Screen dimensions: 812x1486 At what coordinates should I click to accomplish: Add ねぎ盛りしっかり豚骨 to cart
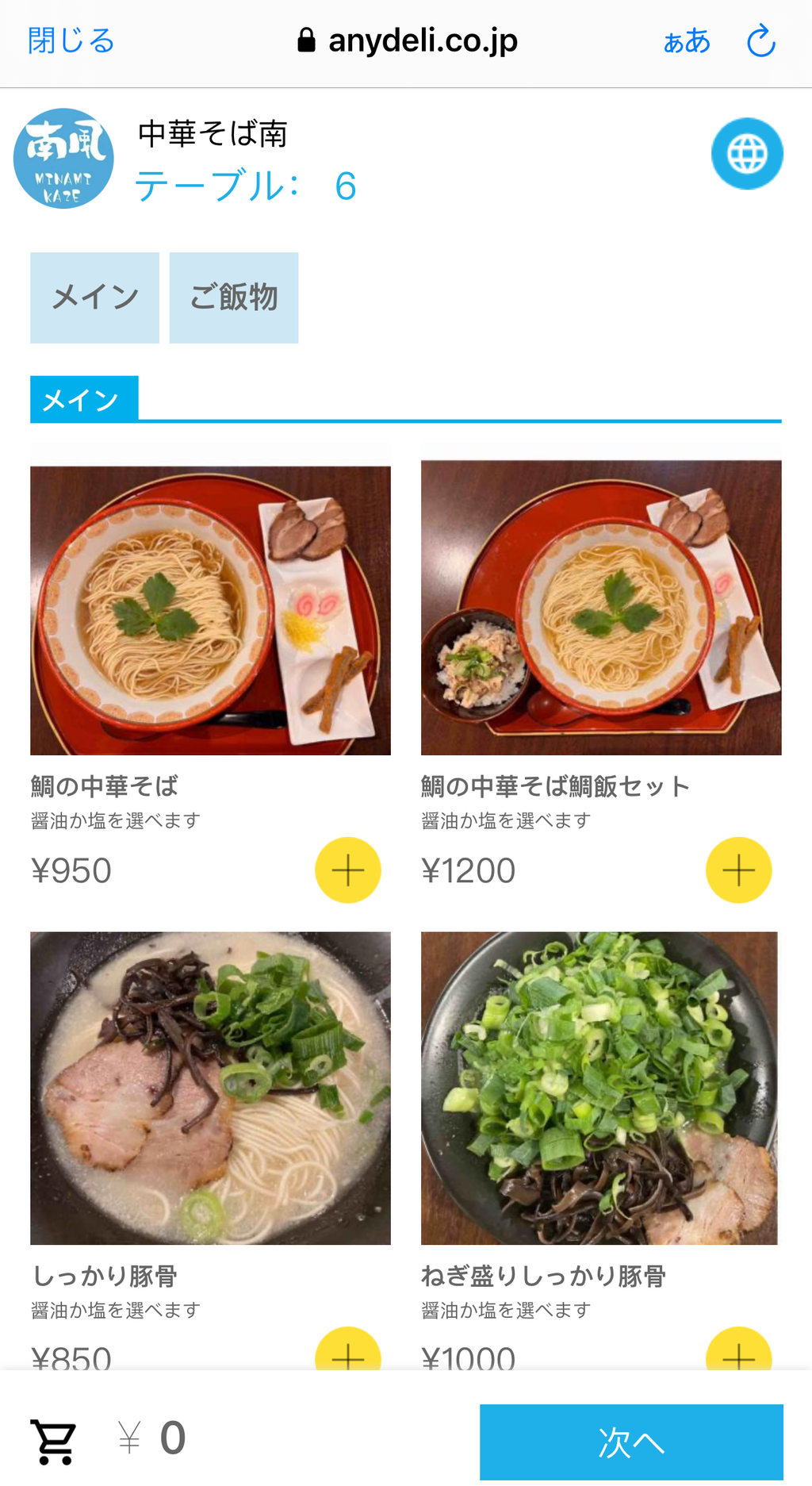(x=738, y=1351)
